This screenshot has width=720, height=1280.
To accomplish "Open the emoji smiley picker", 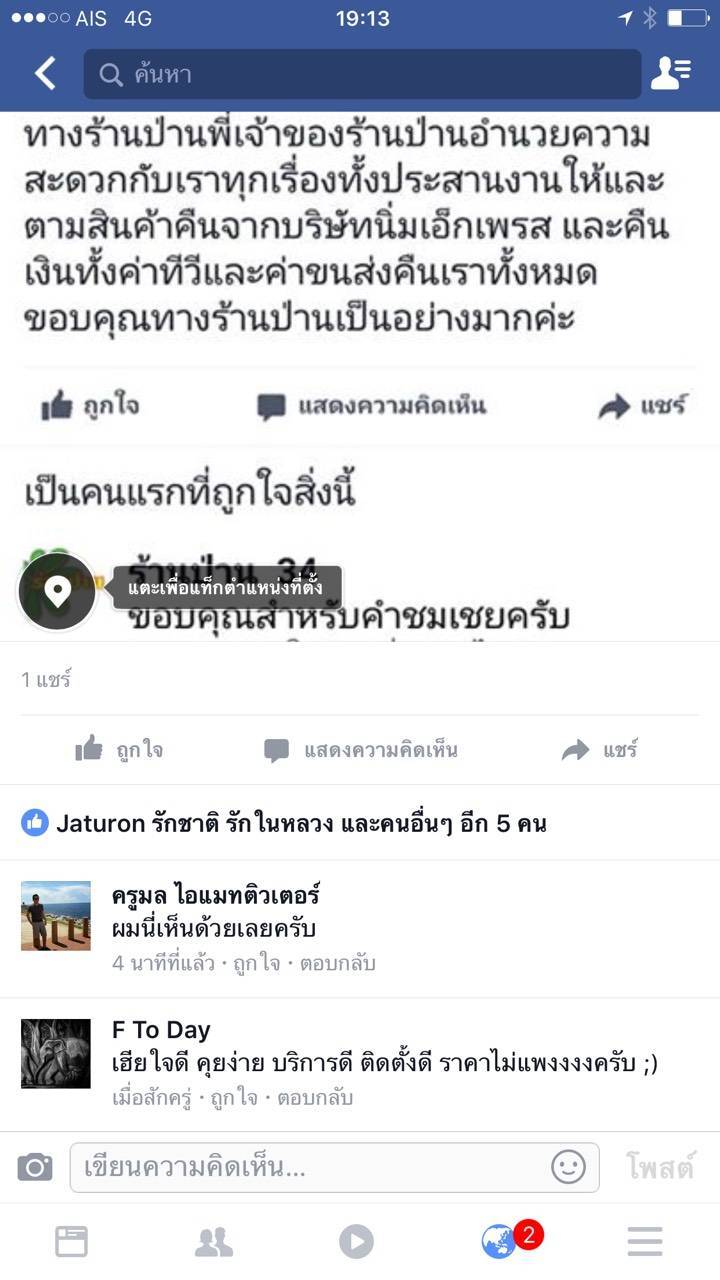I will tap(568, 1167).
